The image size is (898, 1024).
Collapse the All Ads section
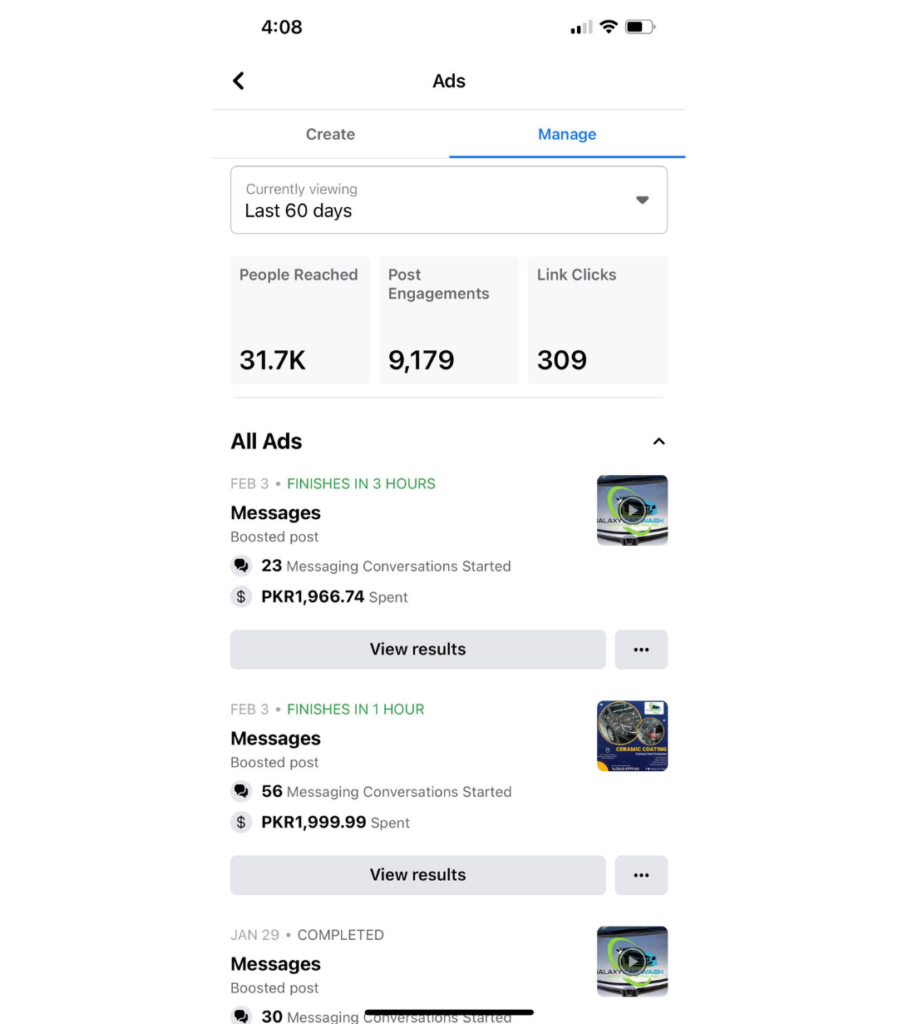coord(658,441)
